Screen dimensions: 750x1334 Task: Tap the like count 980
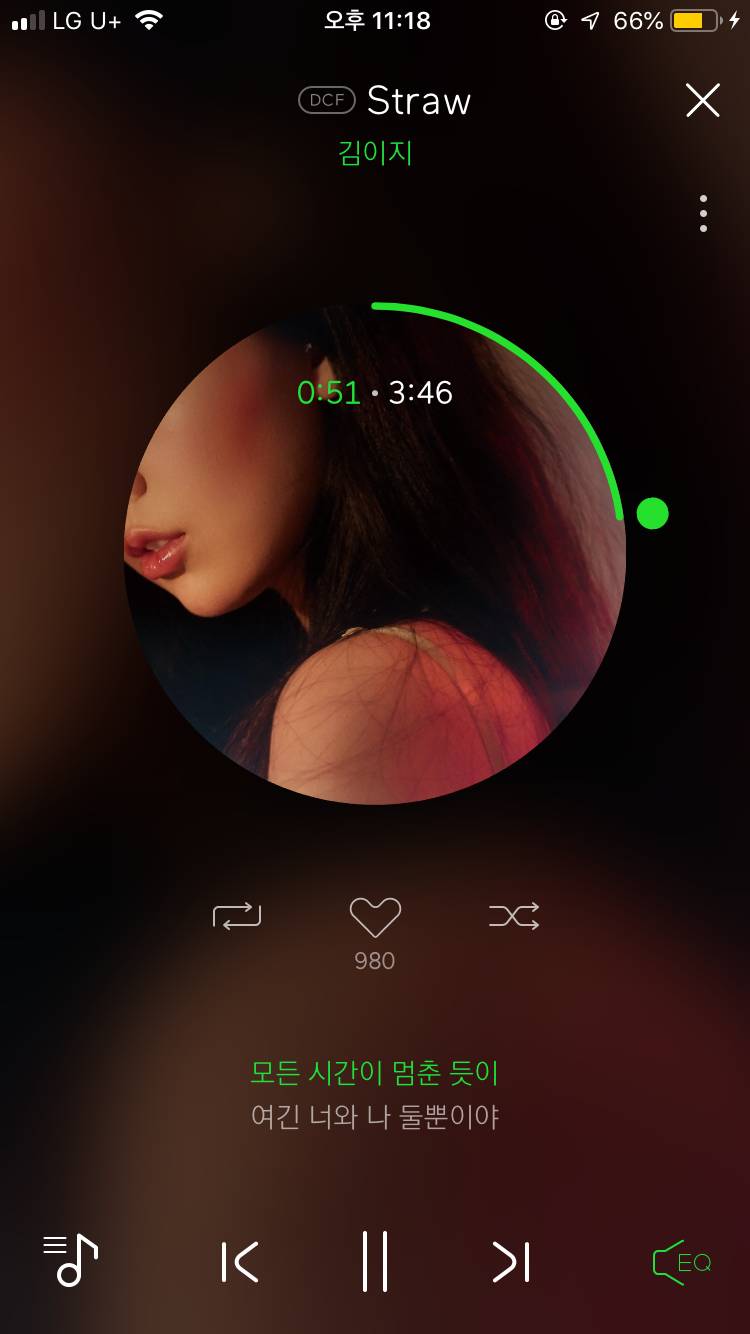[374, 961]
